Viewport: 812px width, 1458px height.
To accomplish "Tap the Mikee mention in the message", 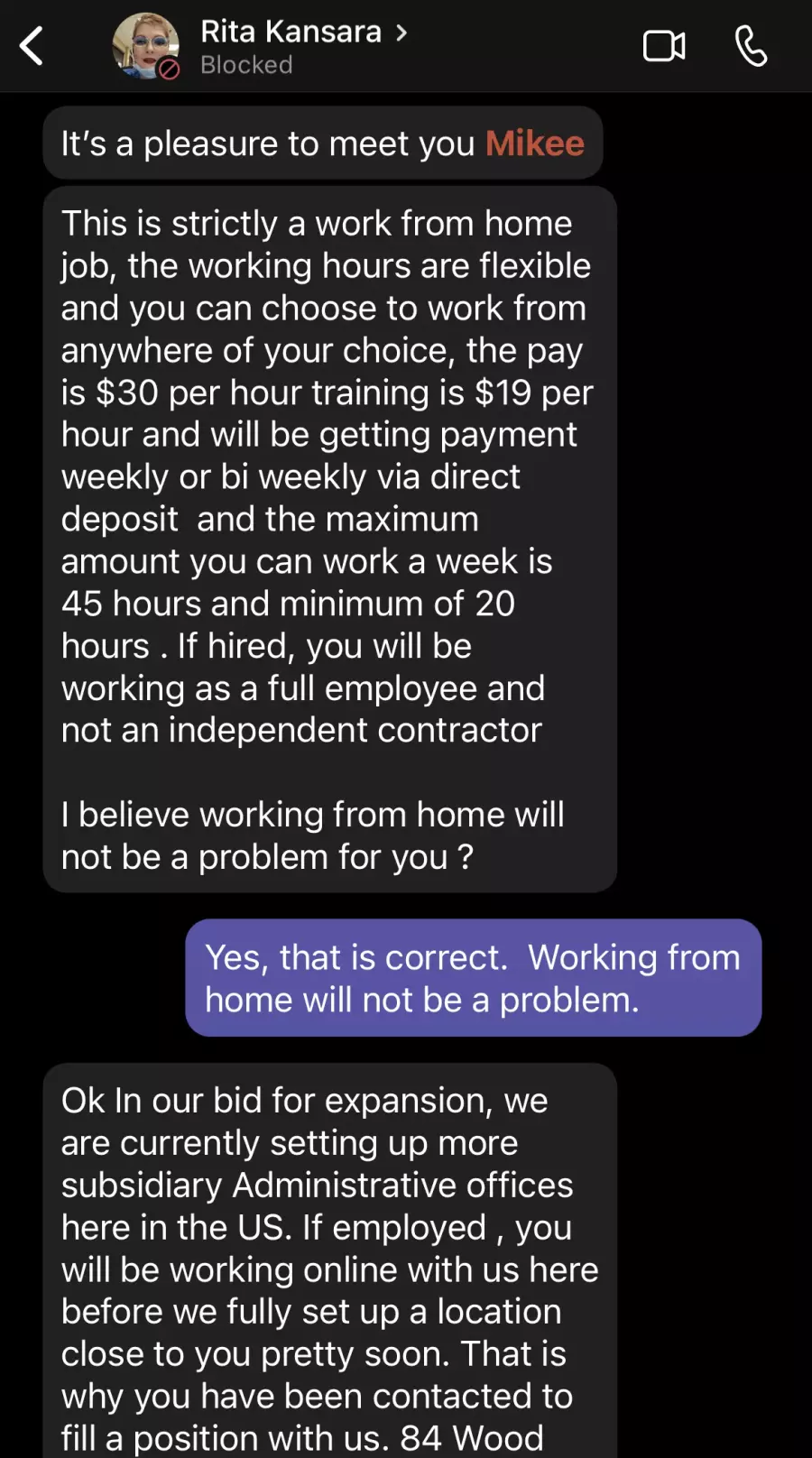I will click(535, 143).
